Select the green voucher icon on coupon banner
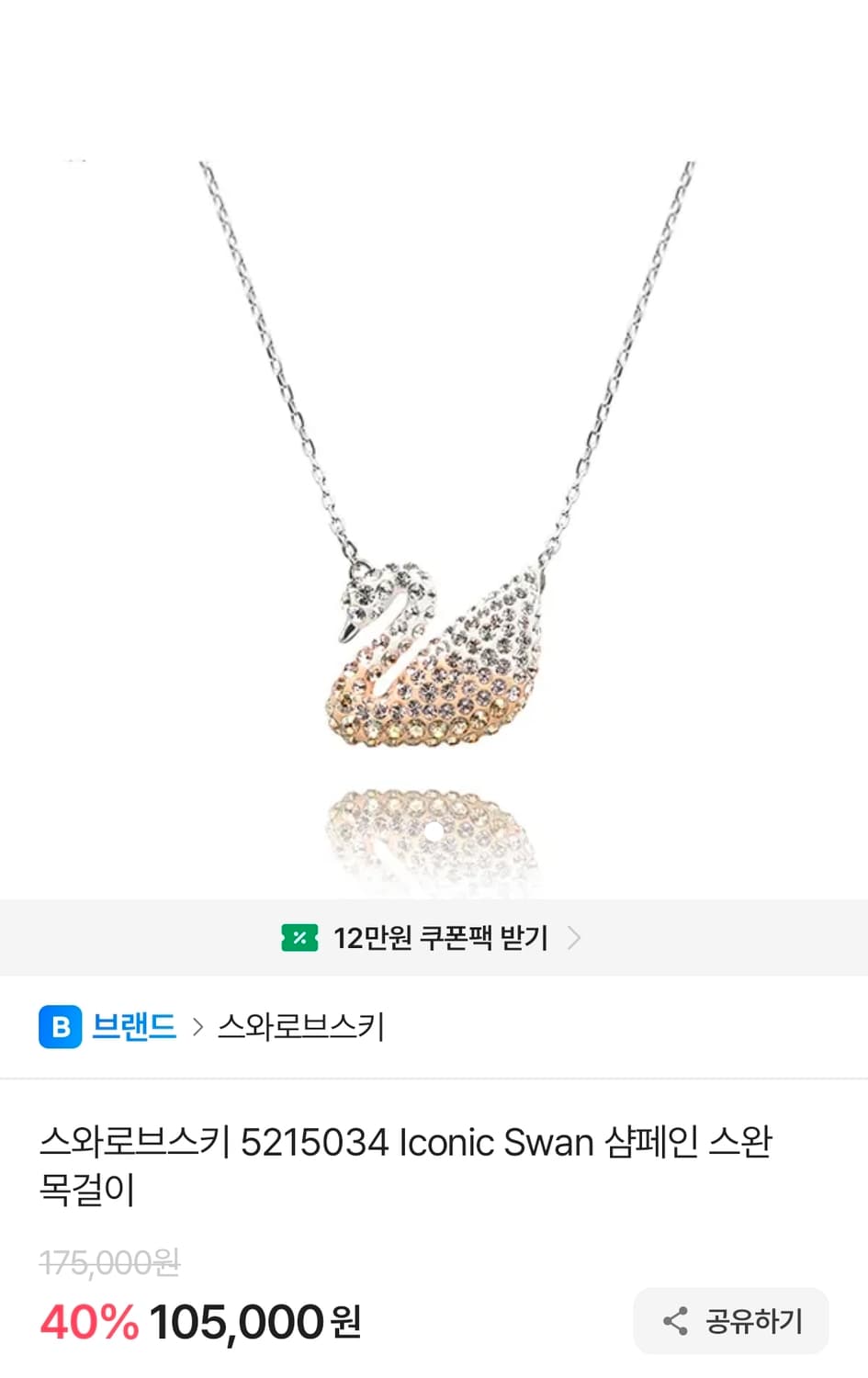 click(x=298, y=938)
